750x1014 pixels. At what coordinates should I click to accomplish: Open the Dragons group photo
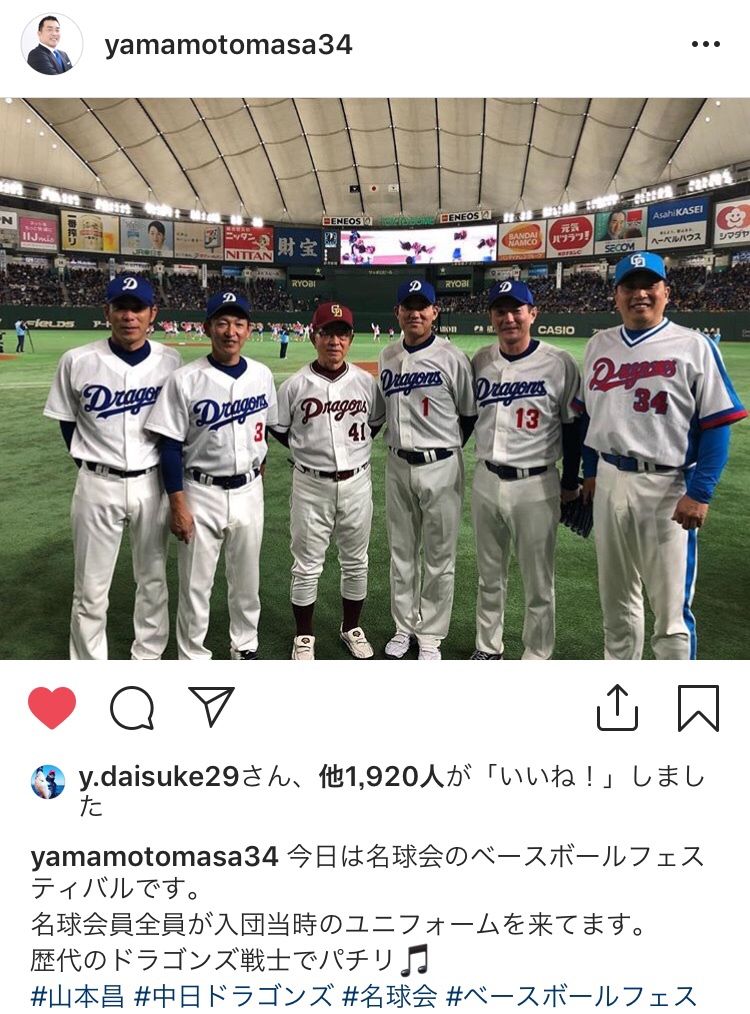[x=375, y=379]
